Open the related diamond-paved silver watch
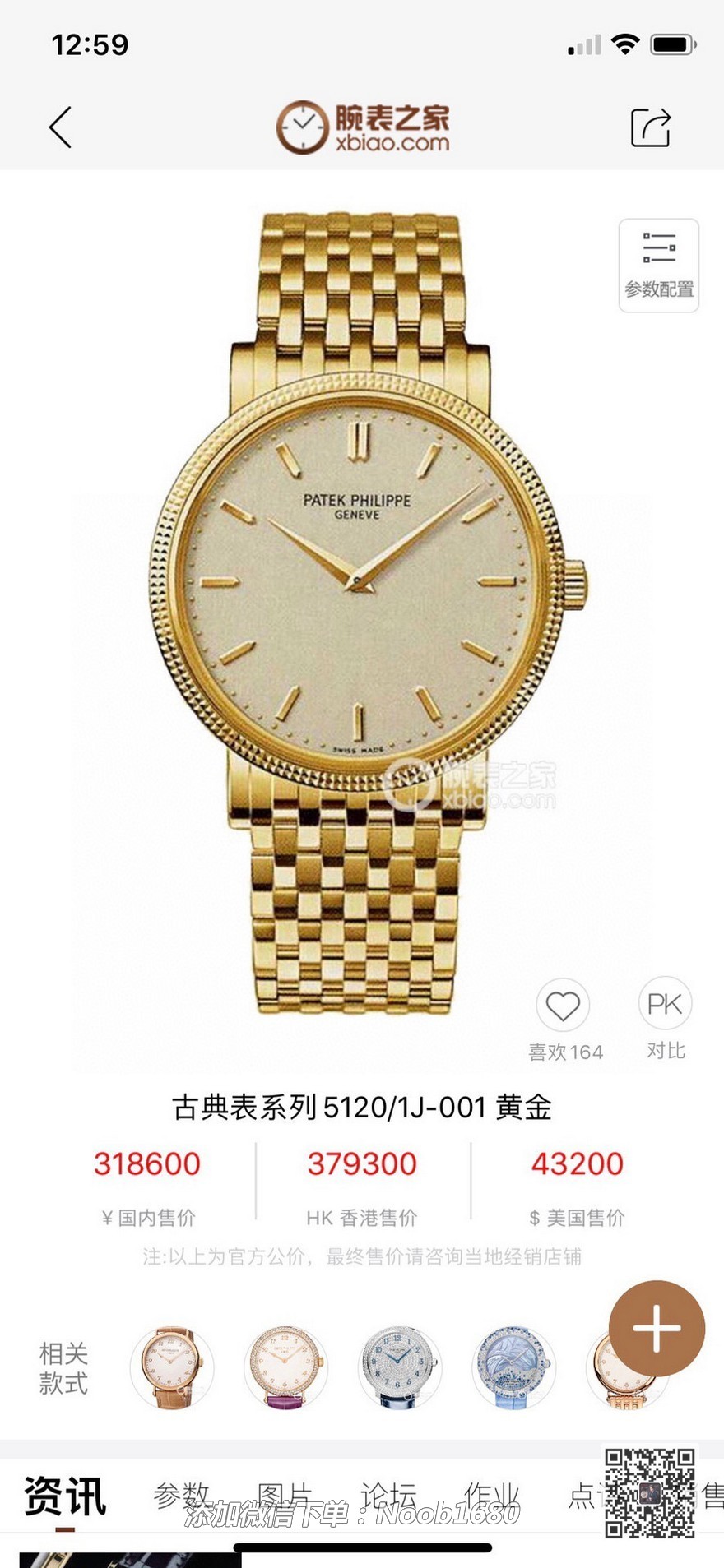The image size is (724, 1568). pos(399,1367)
